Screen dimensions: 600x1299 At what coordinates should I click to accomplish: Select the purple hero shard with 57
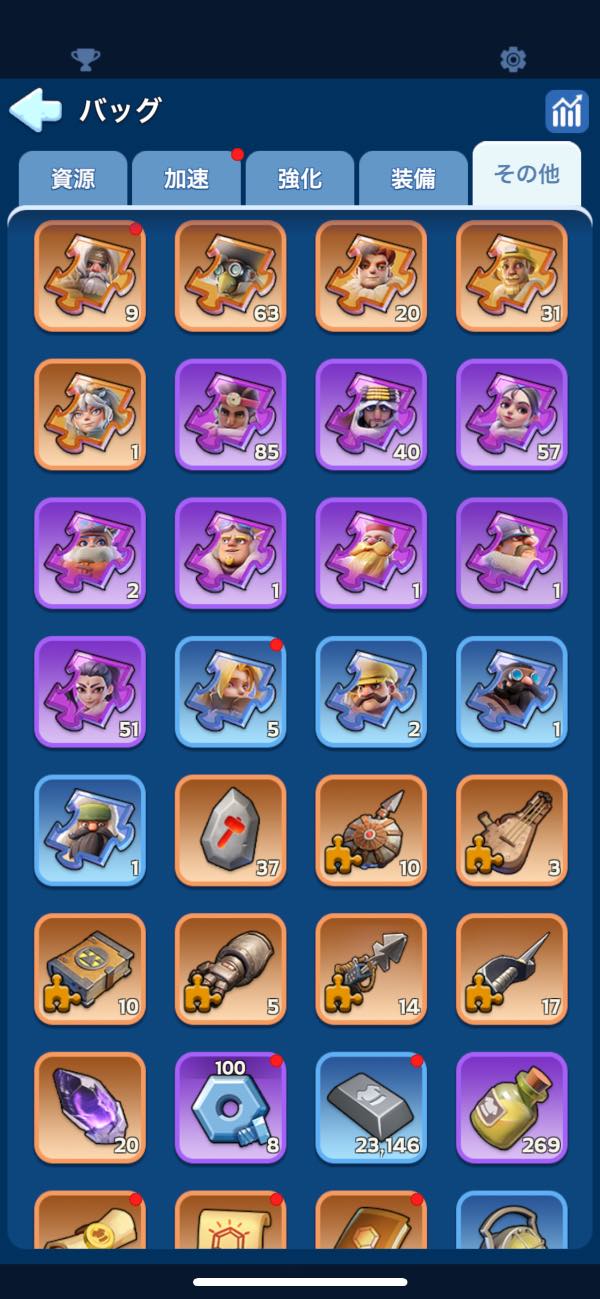(x=511, y=414)
